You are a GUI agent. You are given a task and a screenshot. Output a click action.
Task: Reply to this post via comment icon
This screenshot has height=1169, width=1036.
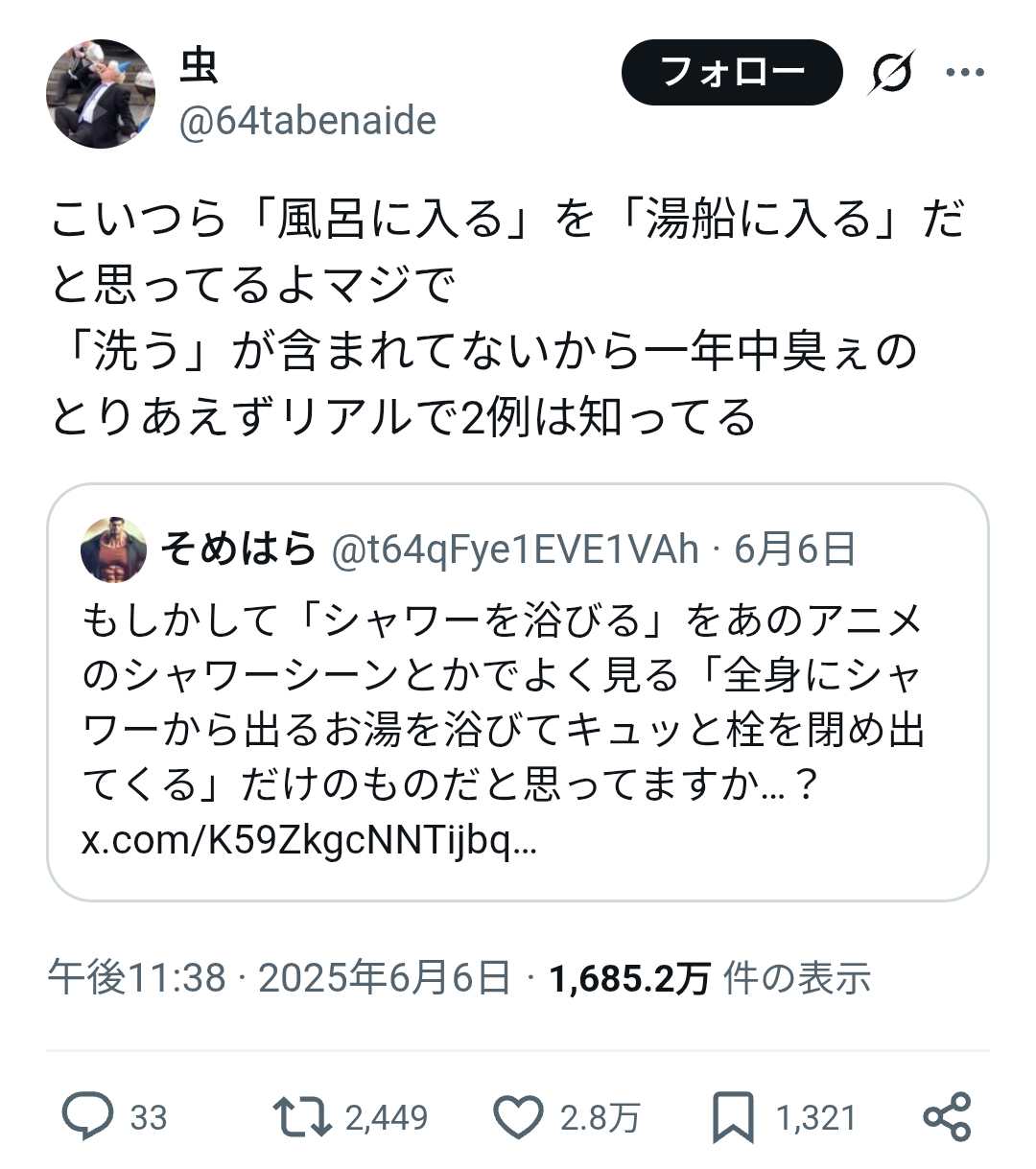[x=88, y=1117]
